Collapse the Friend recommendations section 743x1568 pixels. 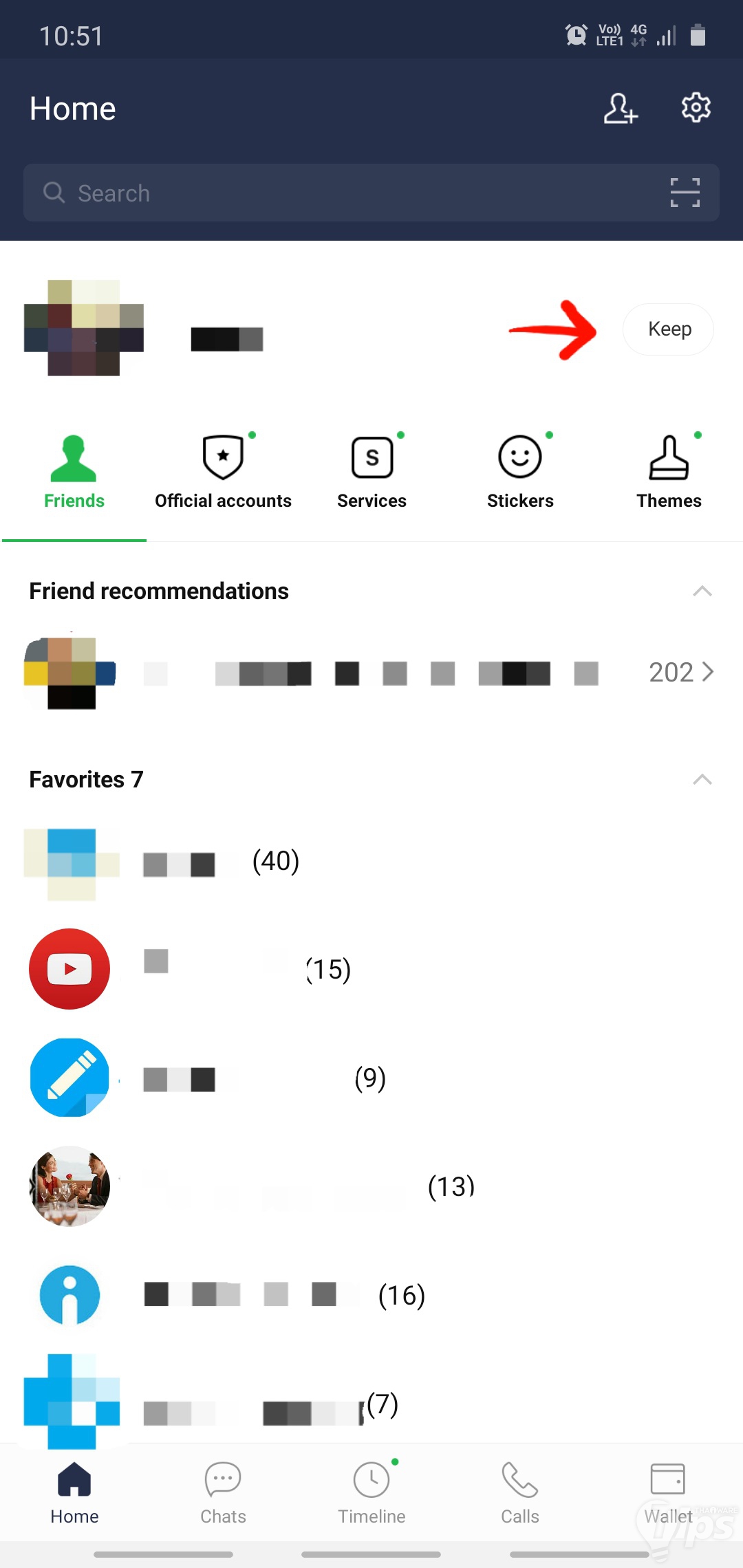[x=702, y=591]
